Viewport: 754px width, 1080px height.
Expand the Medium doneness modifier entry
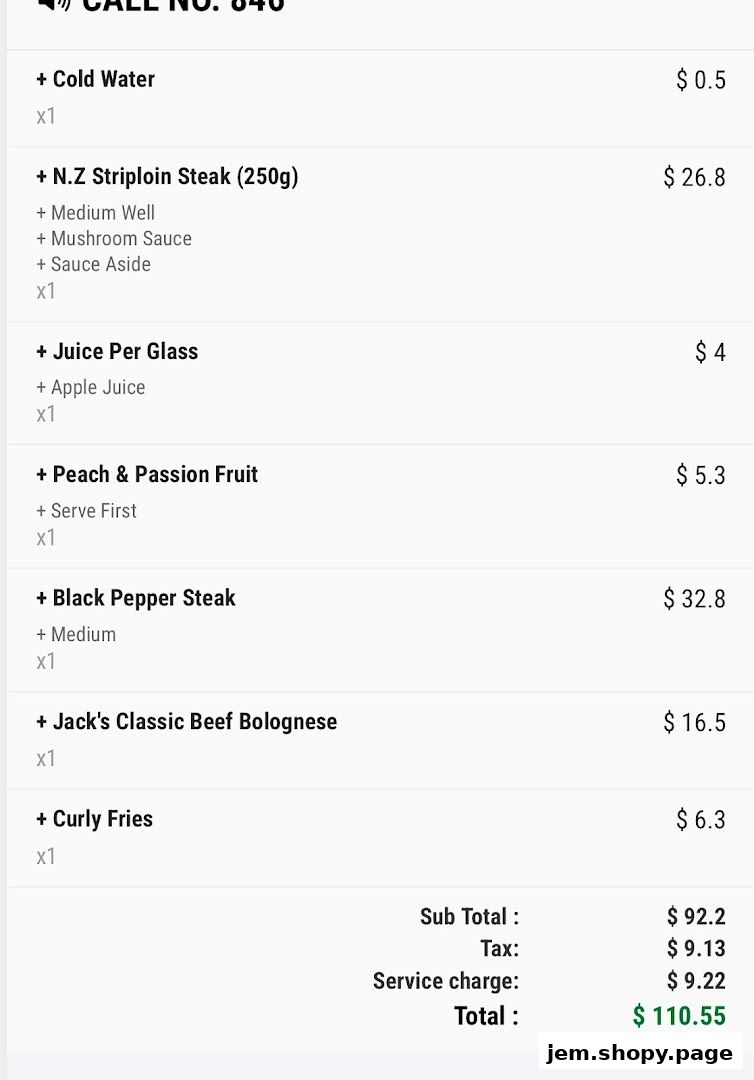[76, 634]
